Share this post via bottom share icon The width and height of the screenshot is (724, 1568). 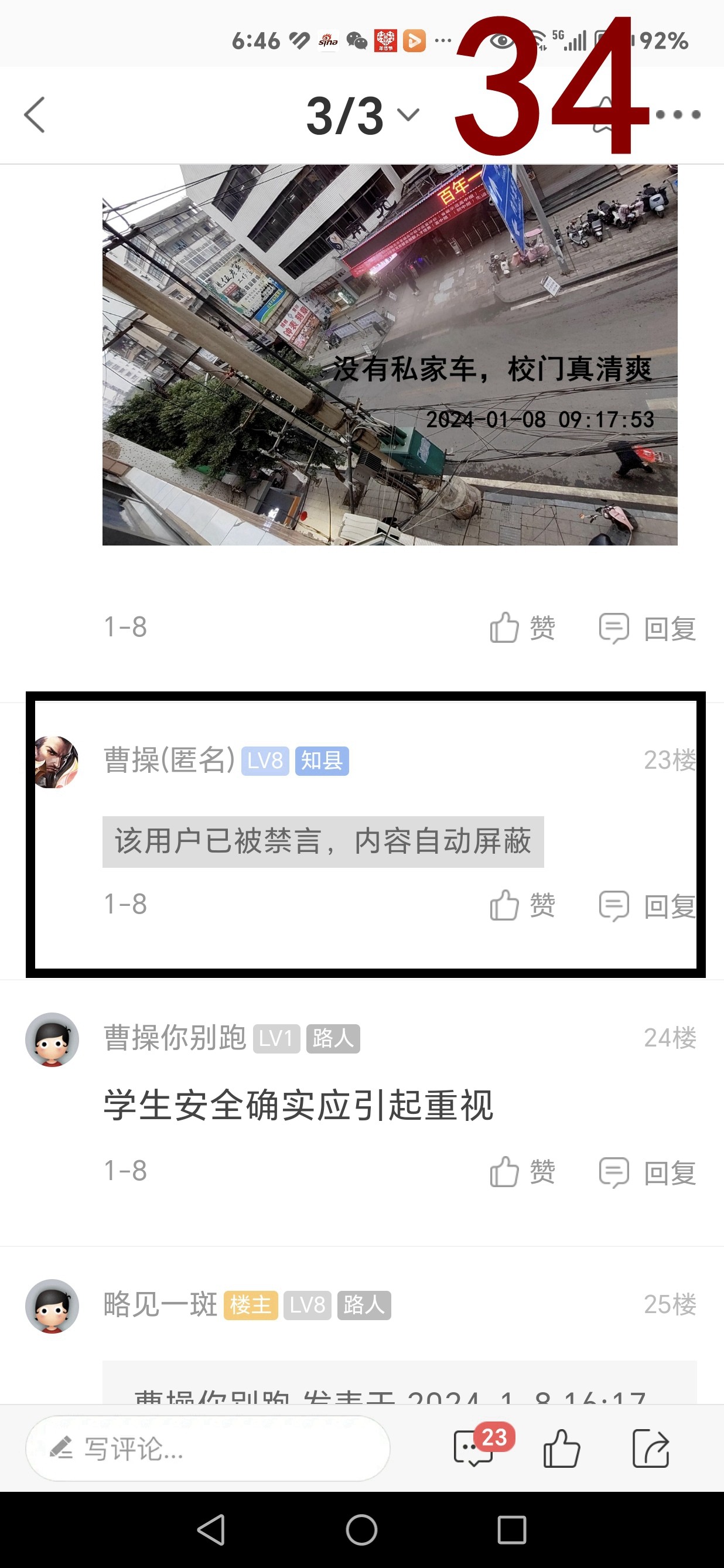coord(650,1448)
